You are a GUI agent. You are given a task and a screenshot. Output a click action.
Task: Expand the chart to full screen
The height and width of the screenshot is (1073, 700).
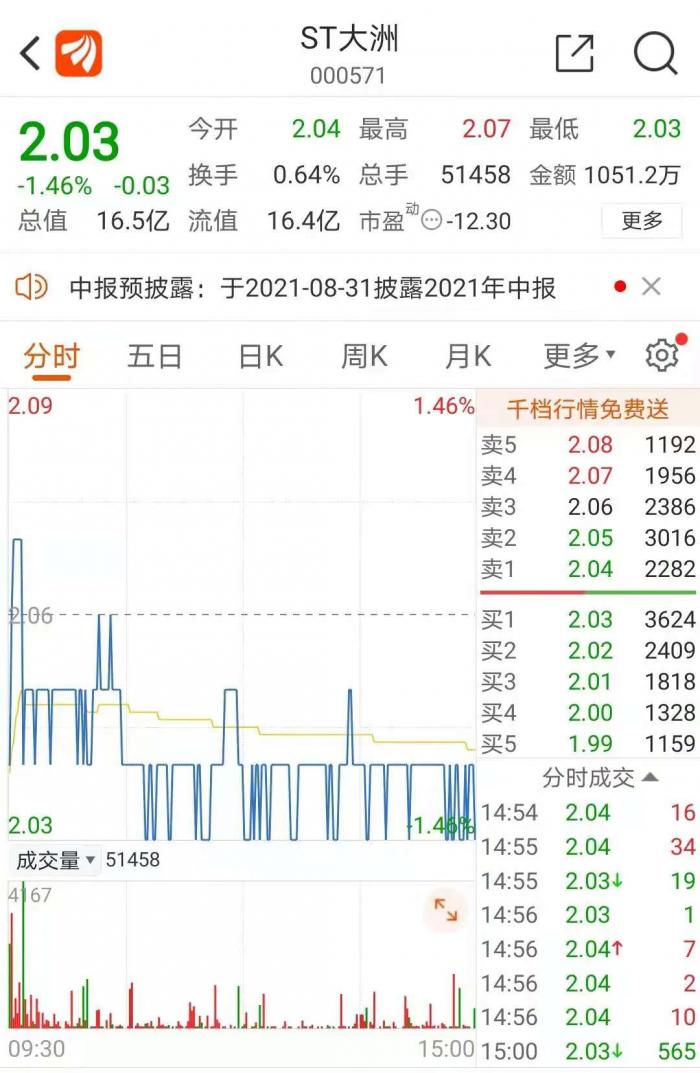click(x=445, y=909)
